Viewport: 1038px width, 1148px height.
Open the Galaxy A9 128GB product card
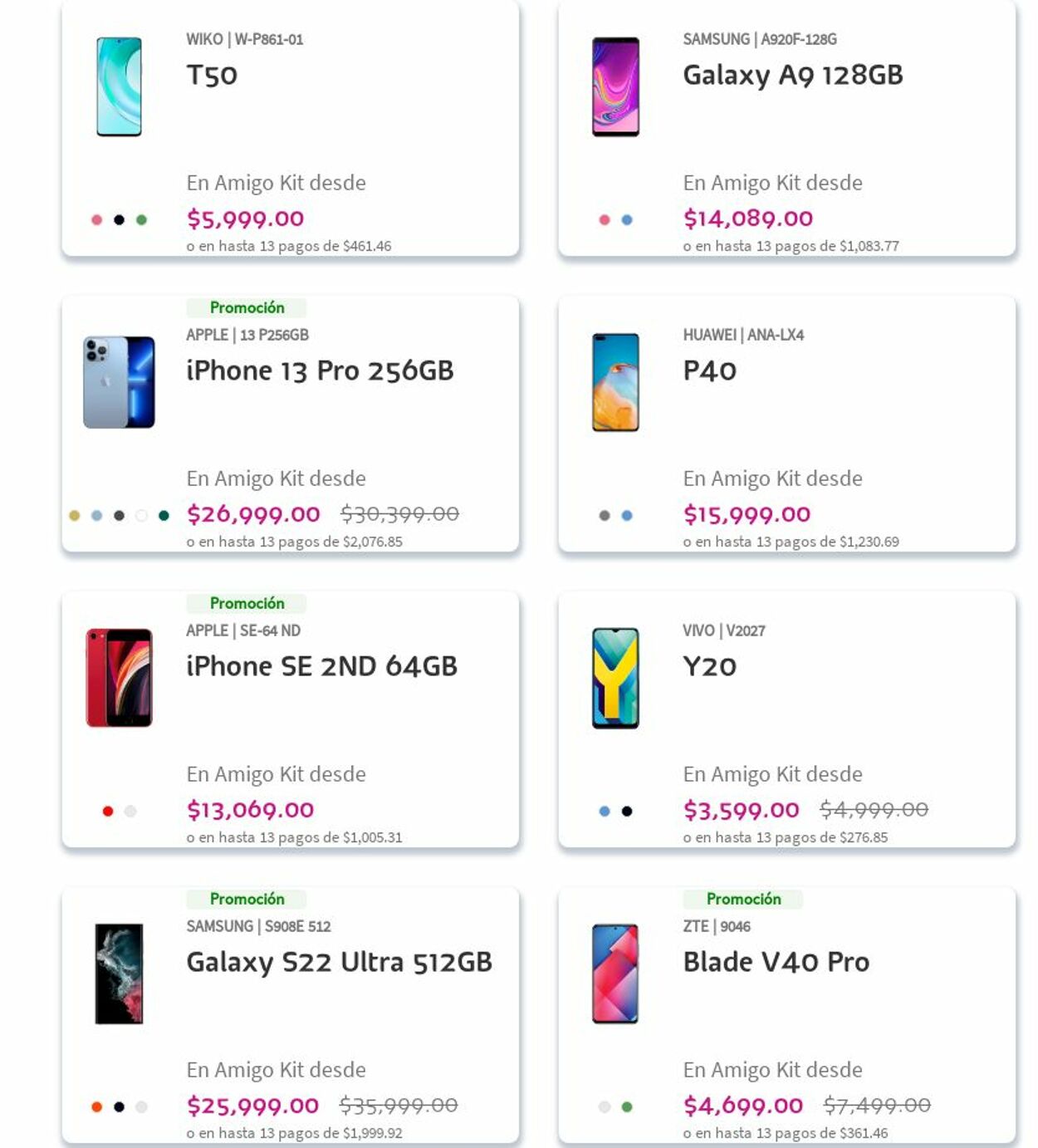point(792,75)
